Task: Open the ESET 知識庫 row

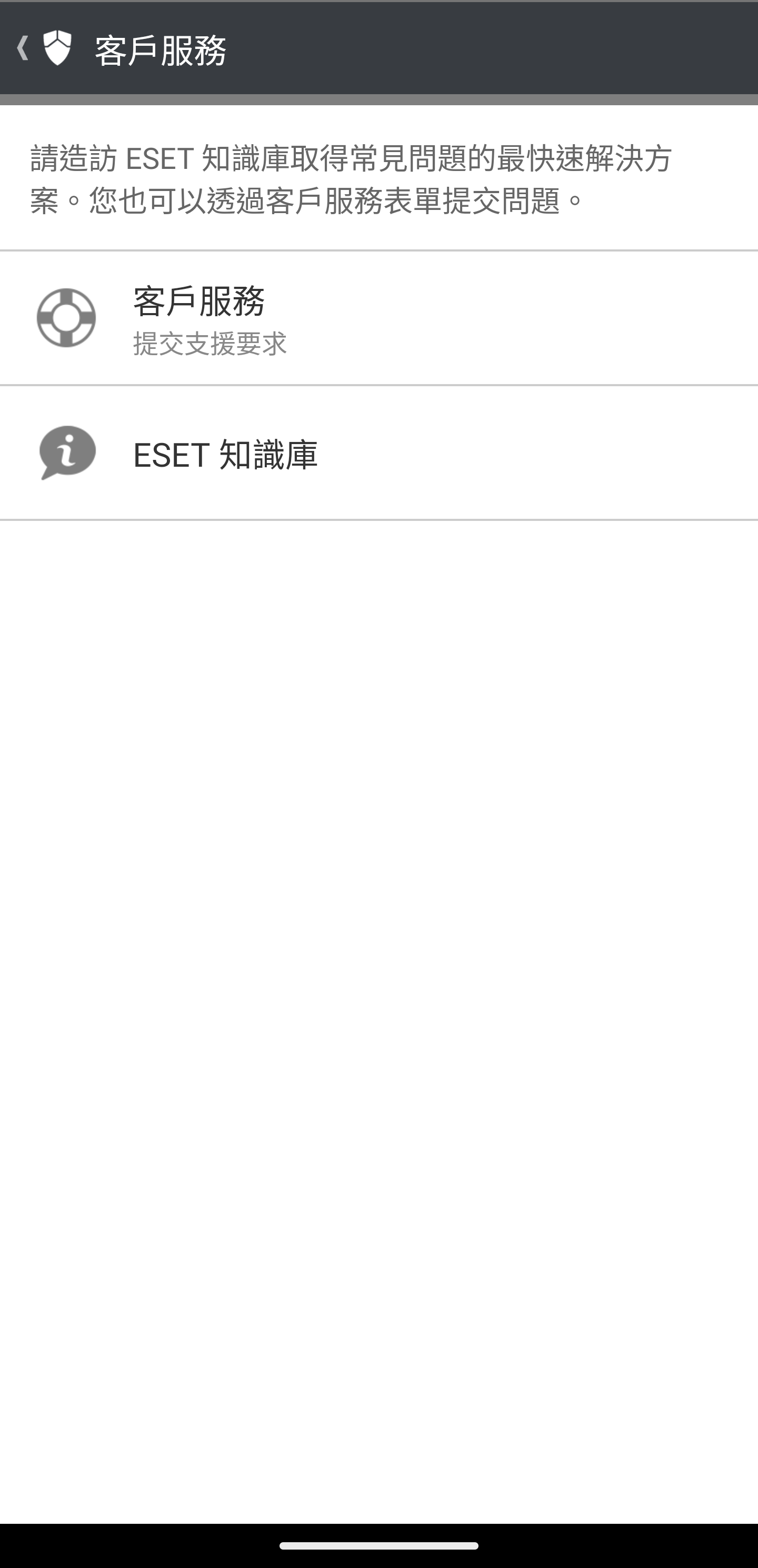Action: pos(377,454)
